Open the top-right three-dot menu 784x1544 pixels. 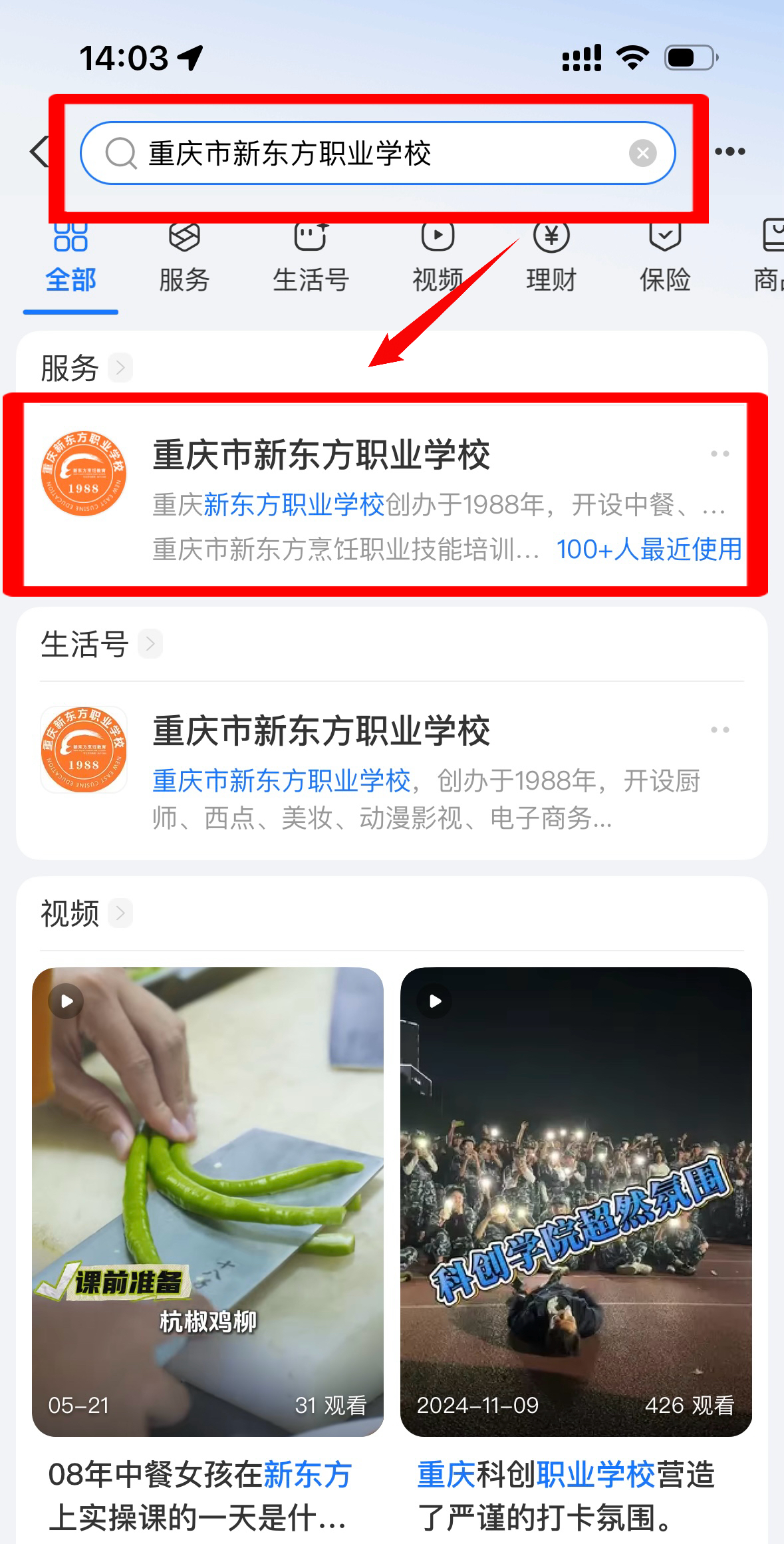[x=729, y=152]
